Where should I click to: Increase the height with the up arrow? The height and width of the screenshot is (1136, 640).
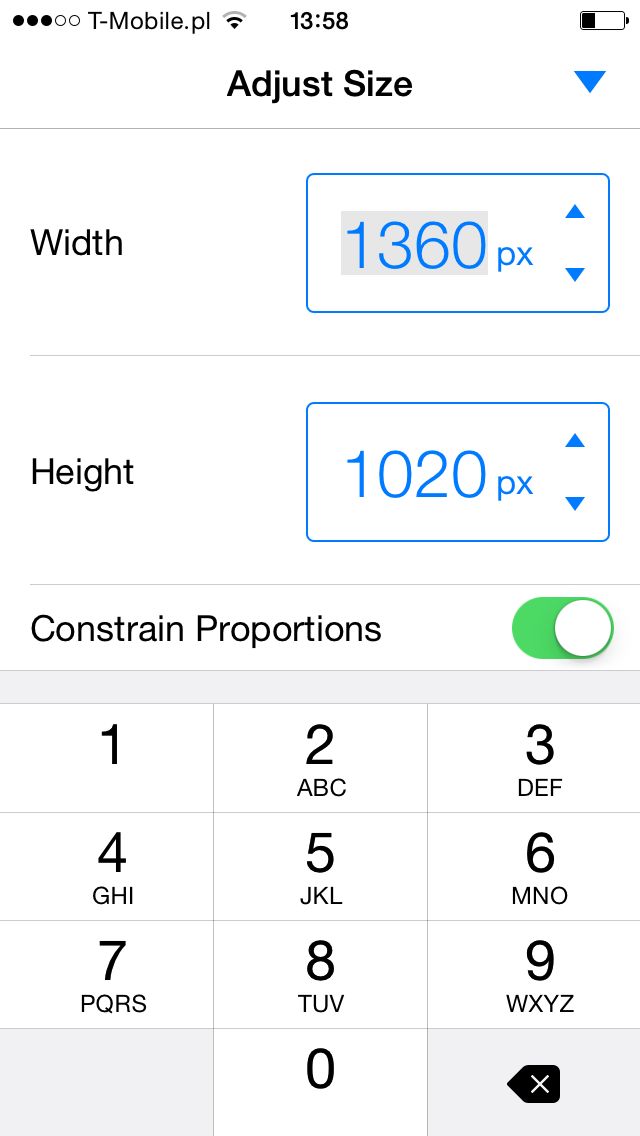575,440
